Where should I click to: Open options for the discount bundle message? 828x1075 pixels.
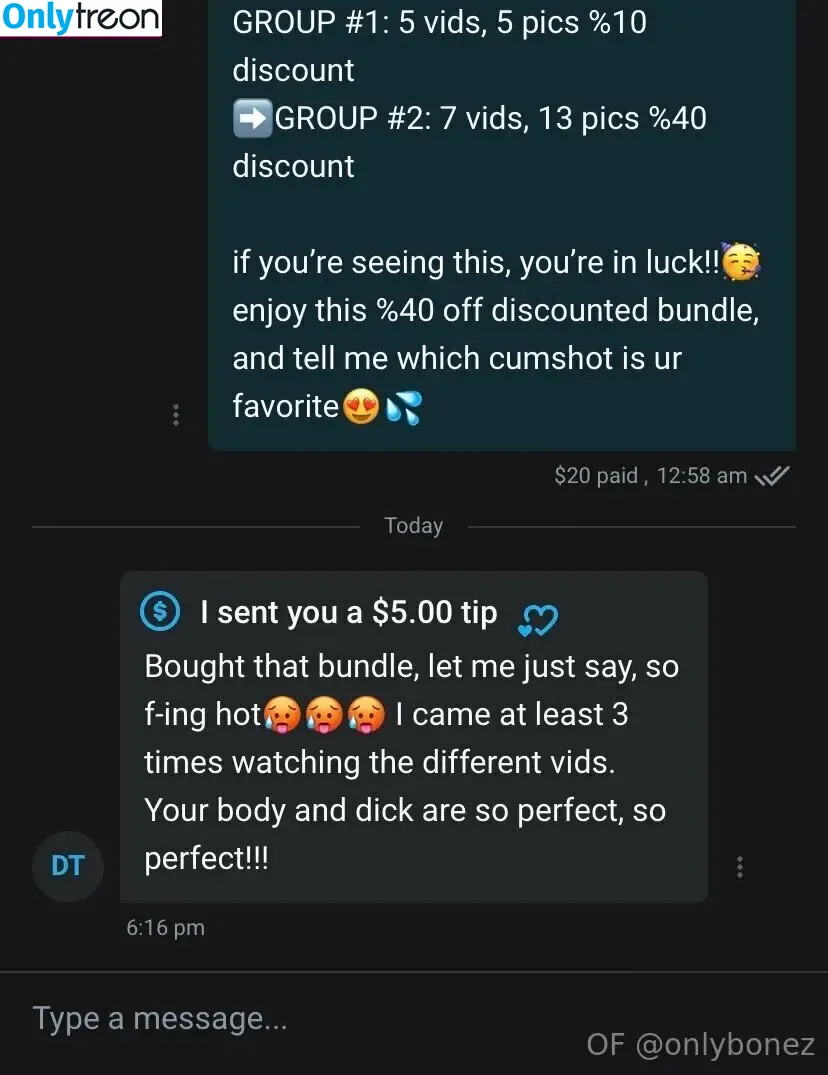176,415
